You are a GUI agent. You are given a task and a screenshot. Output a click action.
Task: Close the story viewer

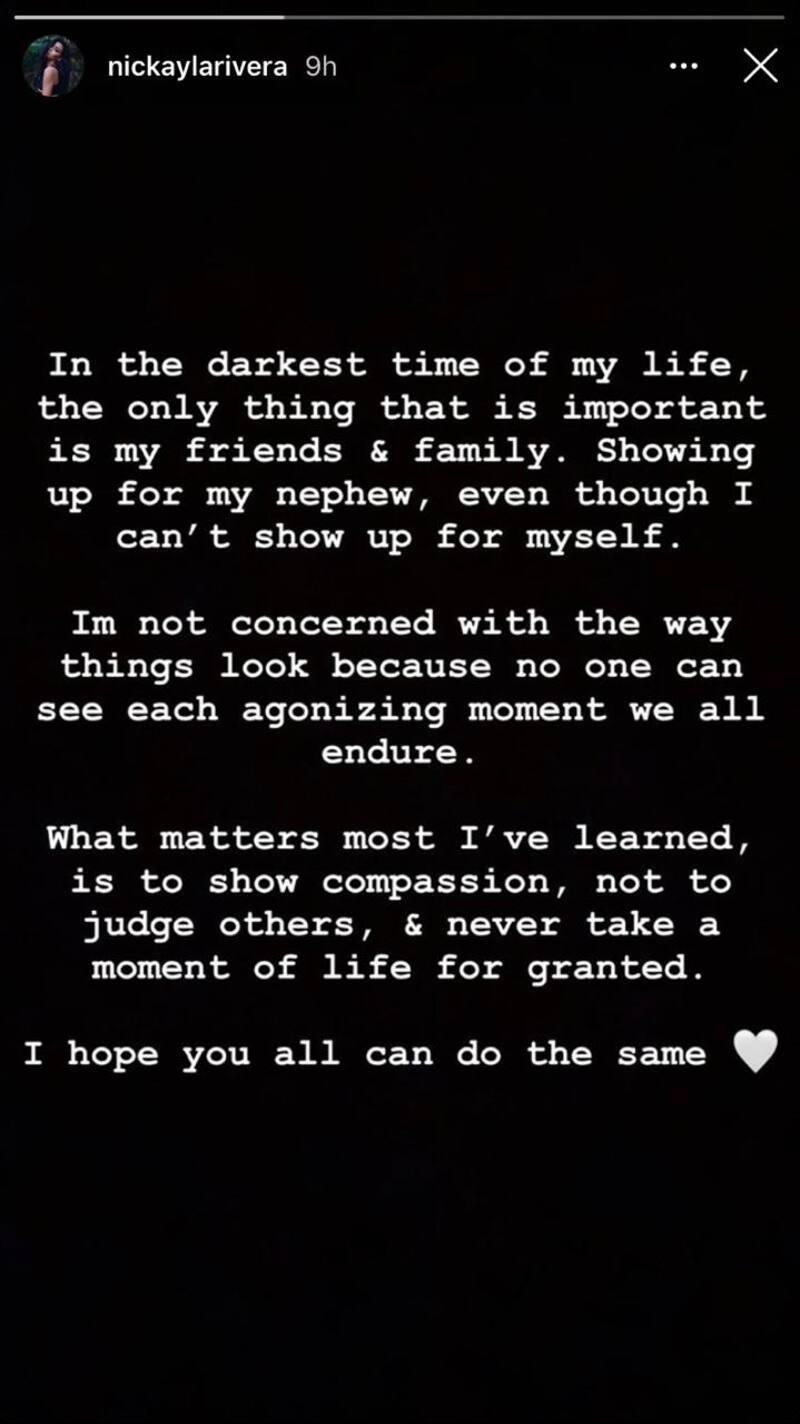click(760, 66)
